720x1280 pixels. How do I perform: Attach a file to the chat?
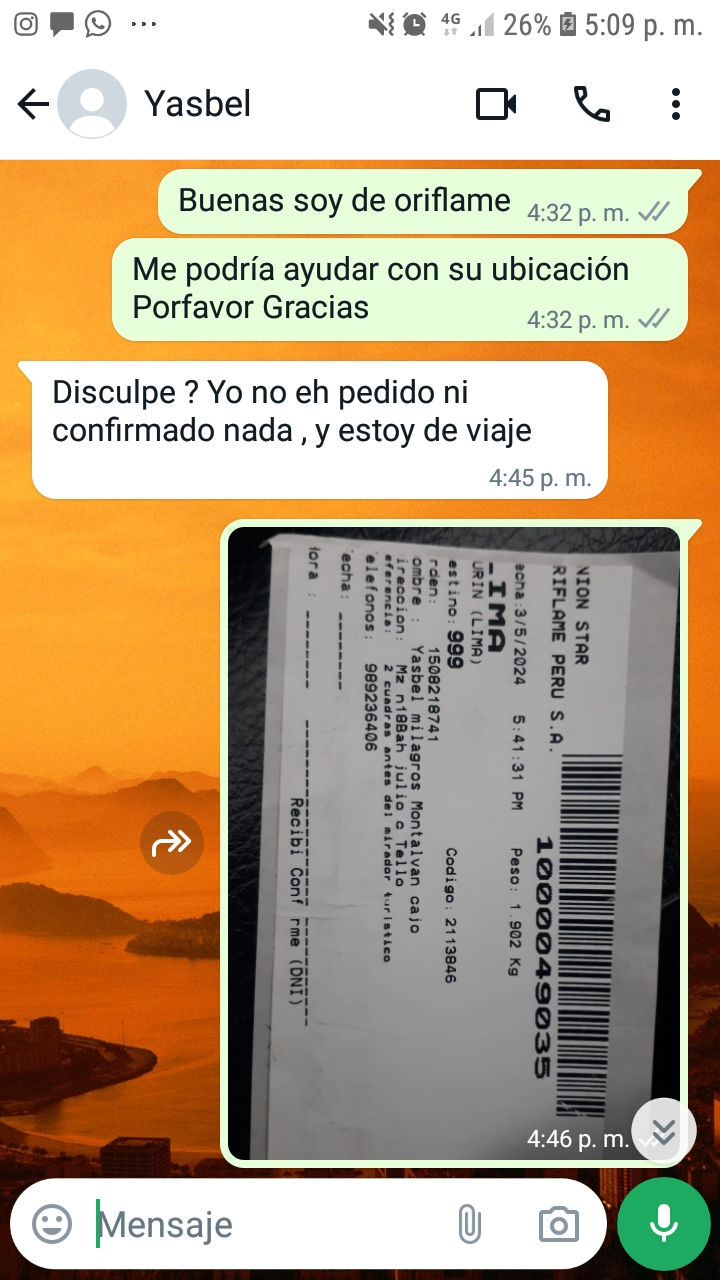[469, 1224]
